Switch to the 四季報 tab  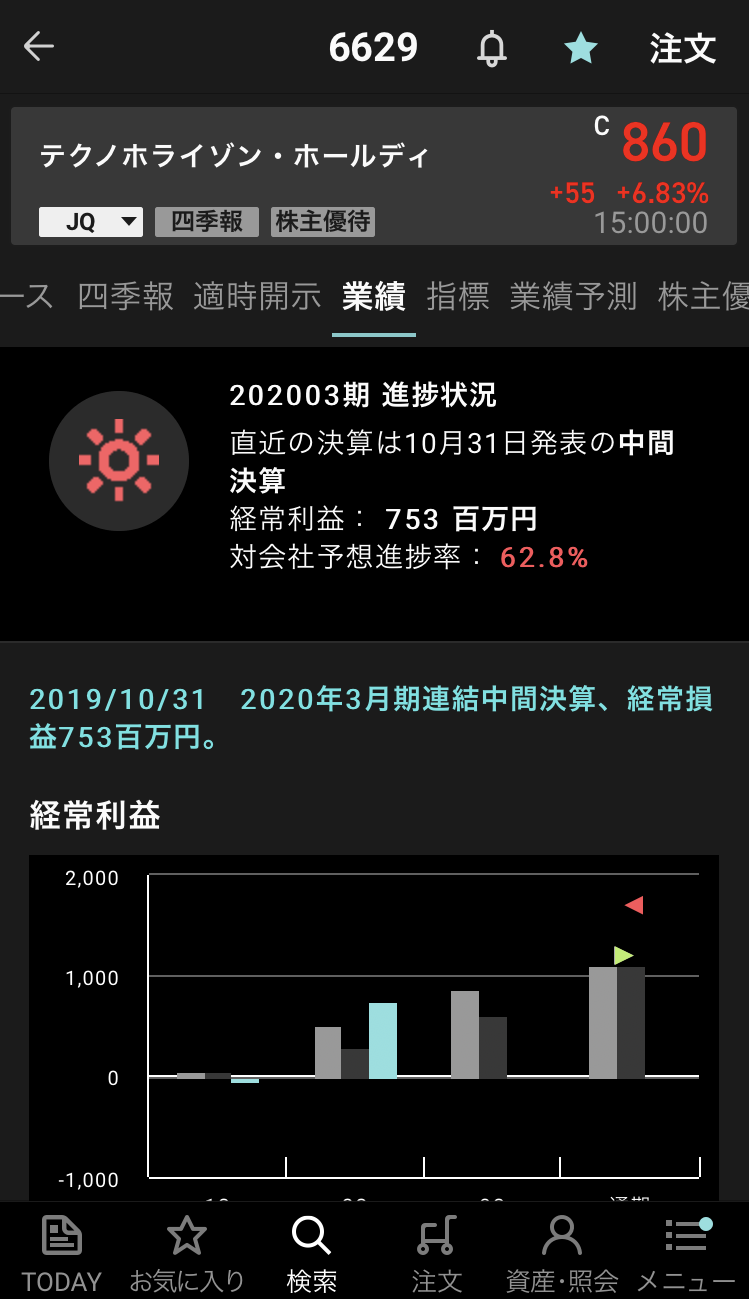126,296
